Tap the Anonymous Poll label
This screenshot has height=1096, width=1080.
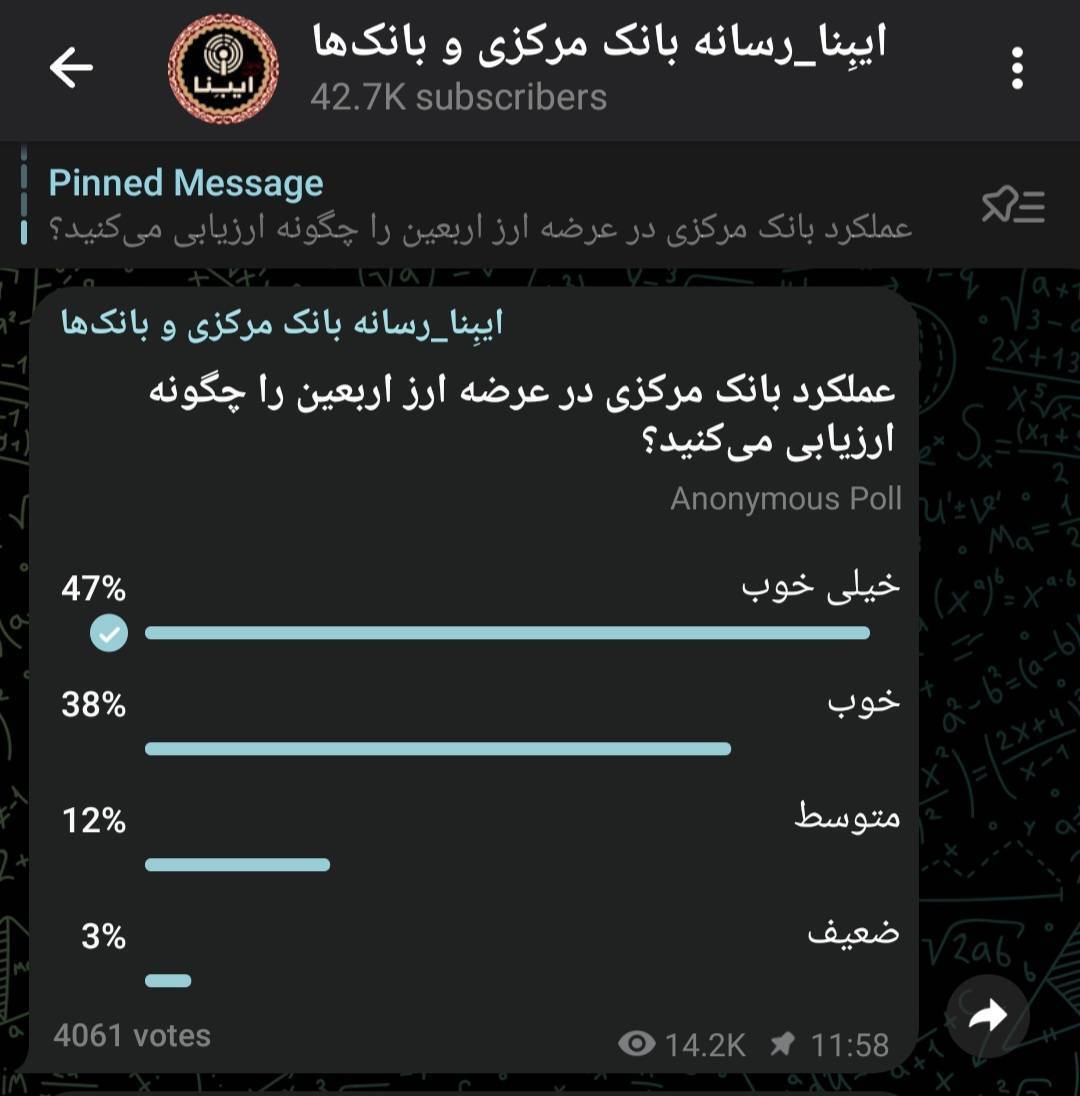(785, 497)
